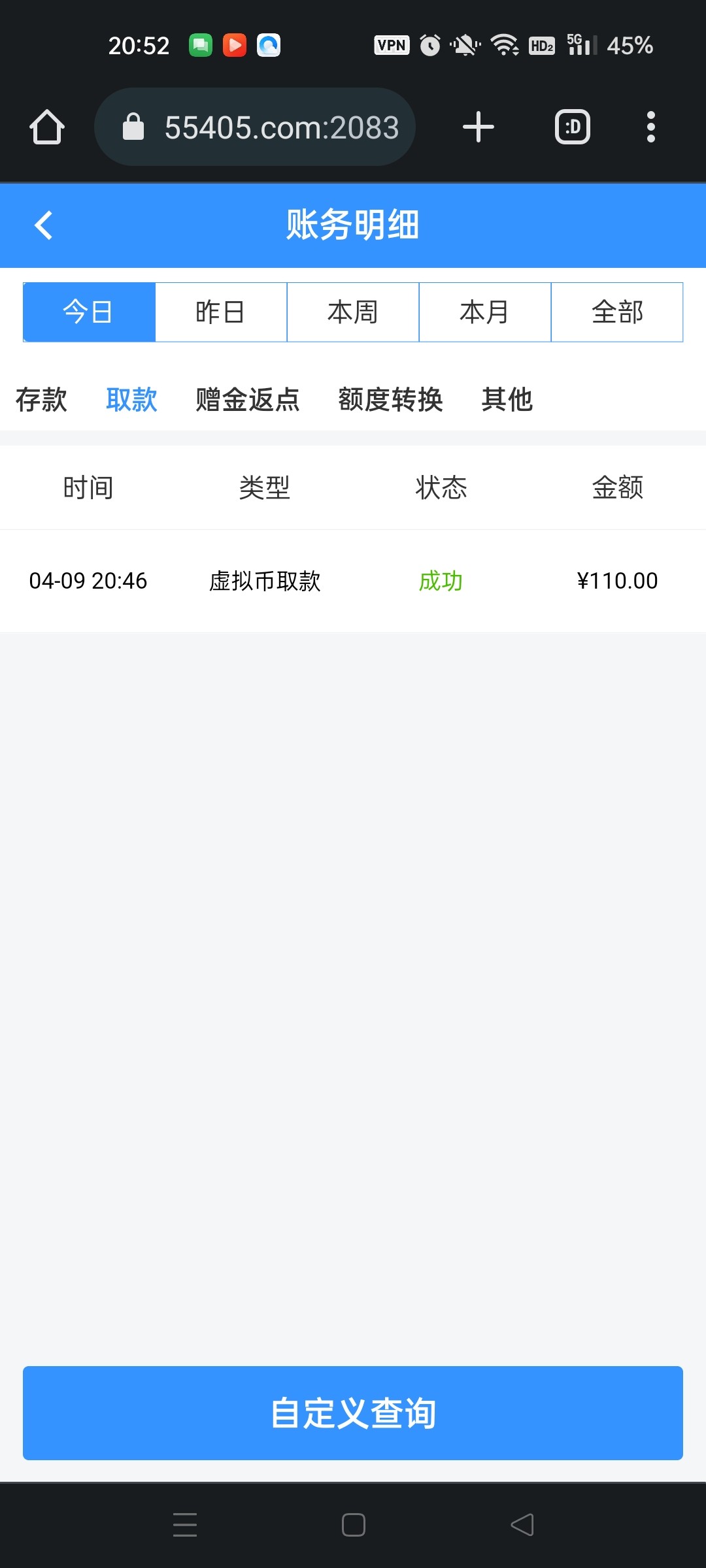Screen dimensions: 706x1568
Task: Open browser home page
Action: (x=47, y=127)
